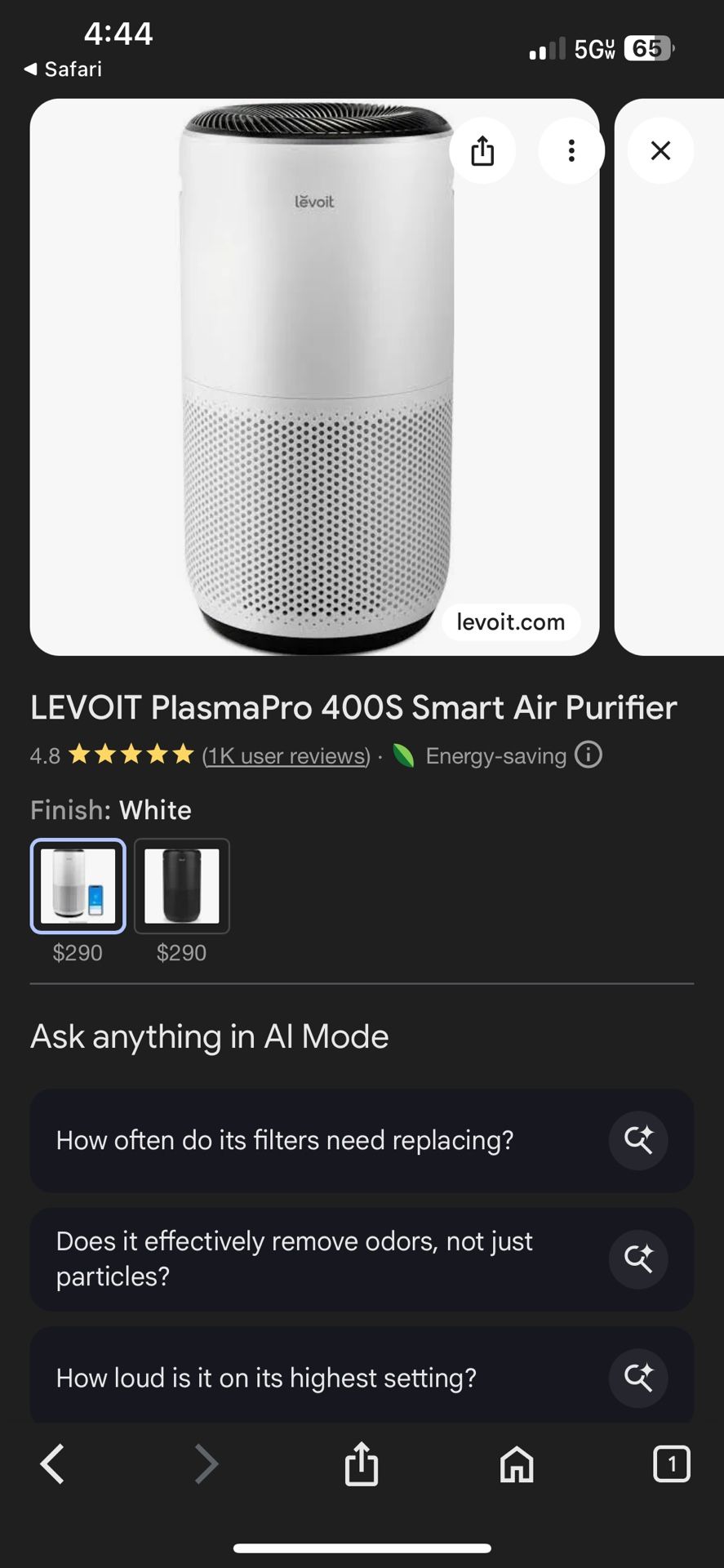Screen dimensions: 724x1568
Task: Return to Safari from status bar
Action: tap(64, 69)
